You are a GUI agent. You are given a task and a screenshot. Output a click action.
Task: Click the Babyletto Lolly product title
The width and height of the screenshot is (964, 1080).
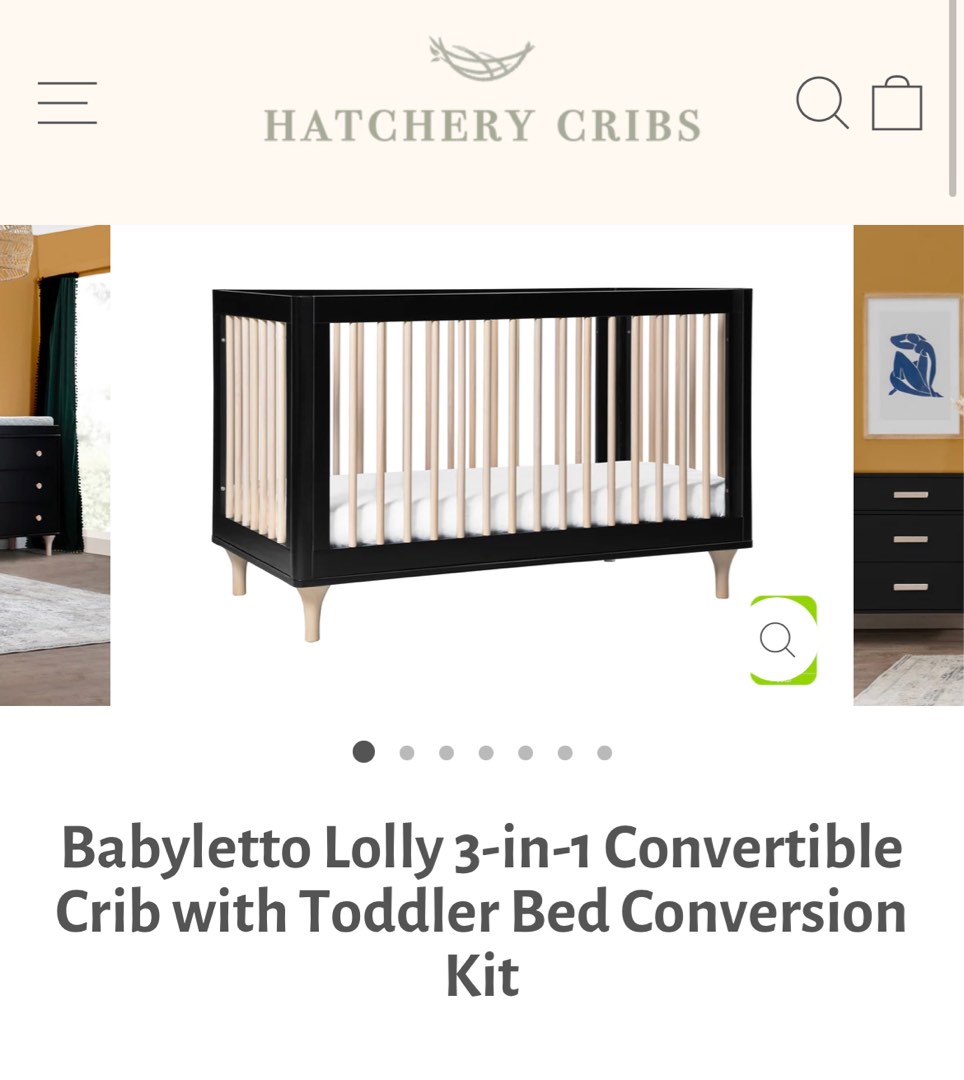click(x=482, y=911)
